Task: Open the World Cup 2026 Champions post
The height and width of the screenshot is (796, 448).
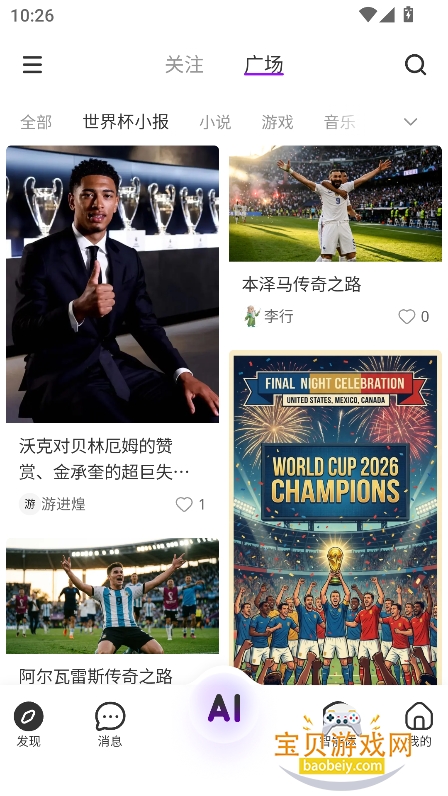Action: click(x=335, y=518)
